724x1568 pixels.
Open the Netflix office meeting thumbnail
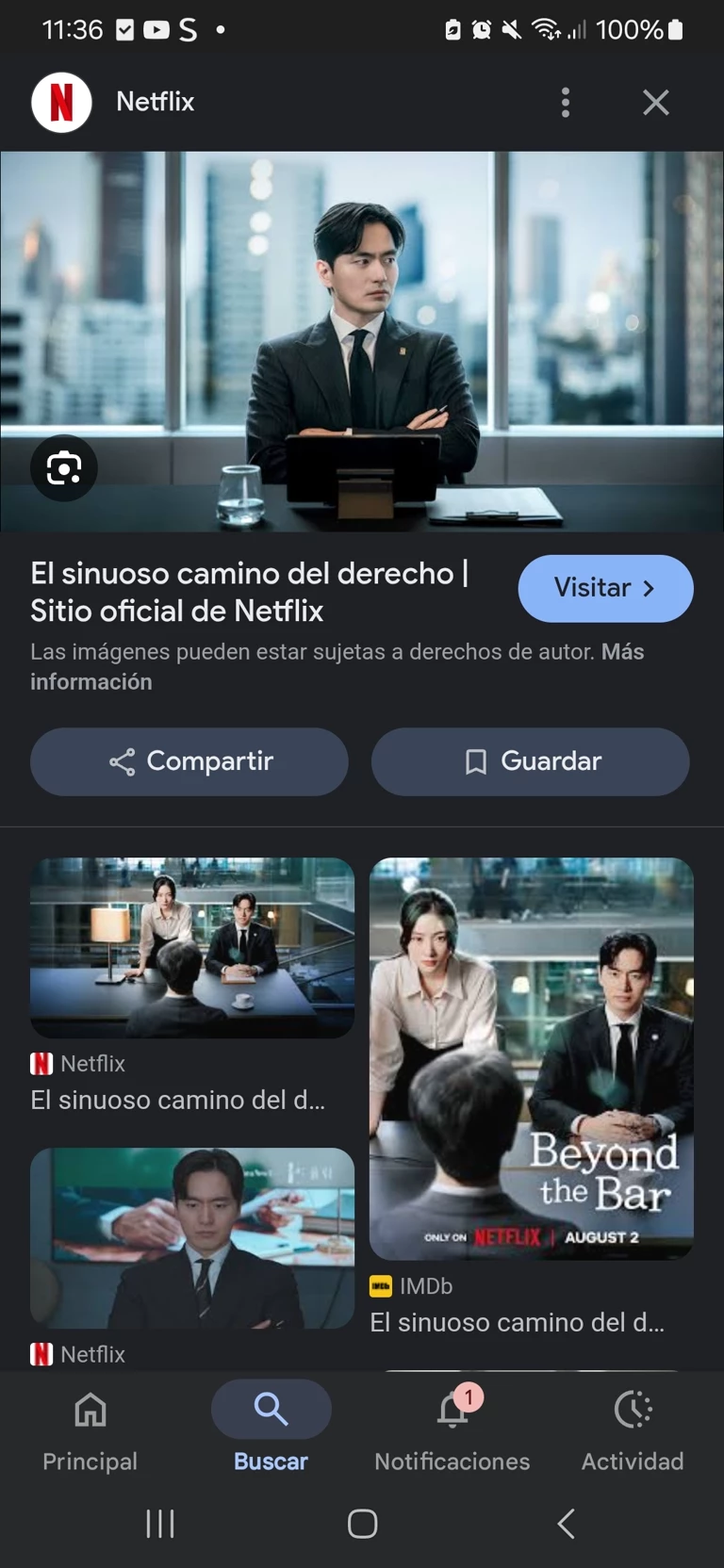192,947
